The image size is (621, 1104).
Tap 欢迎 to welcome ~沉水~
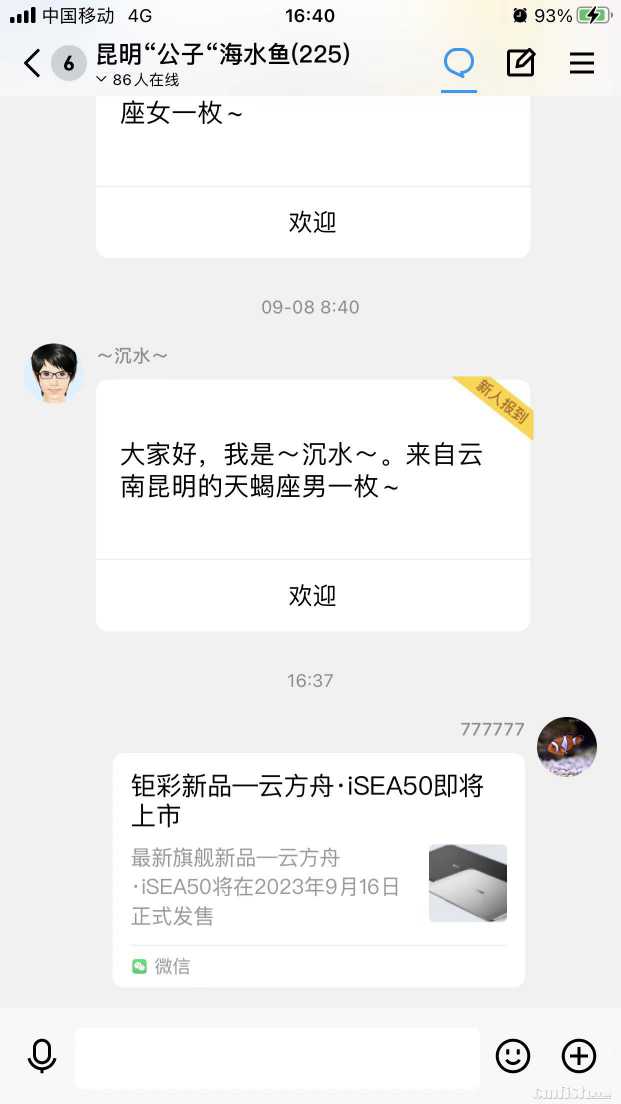click(x=312, y=595)
